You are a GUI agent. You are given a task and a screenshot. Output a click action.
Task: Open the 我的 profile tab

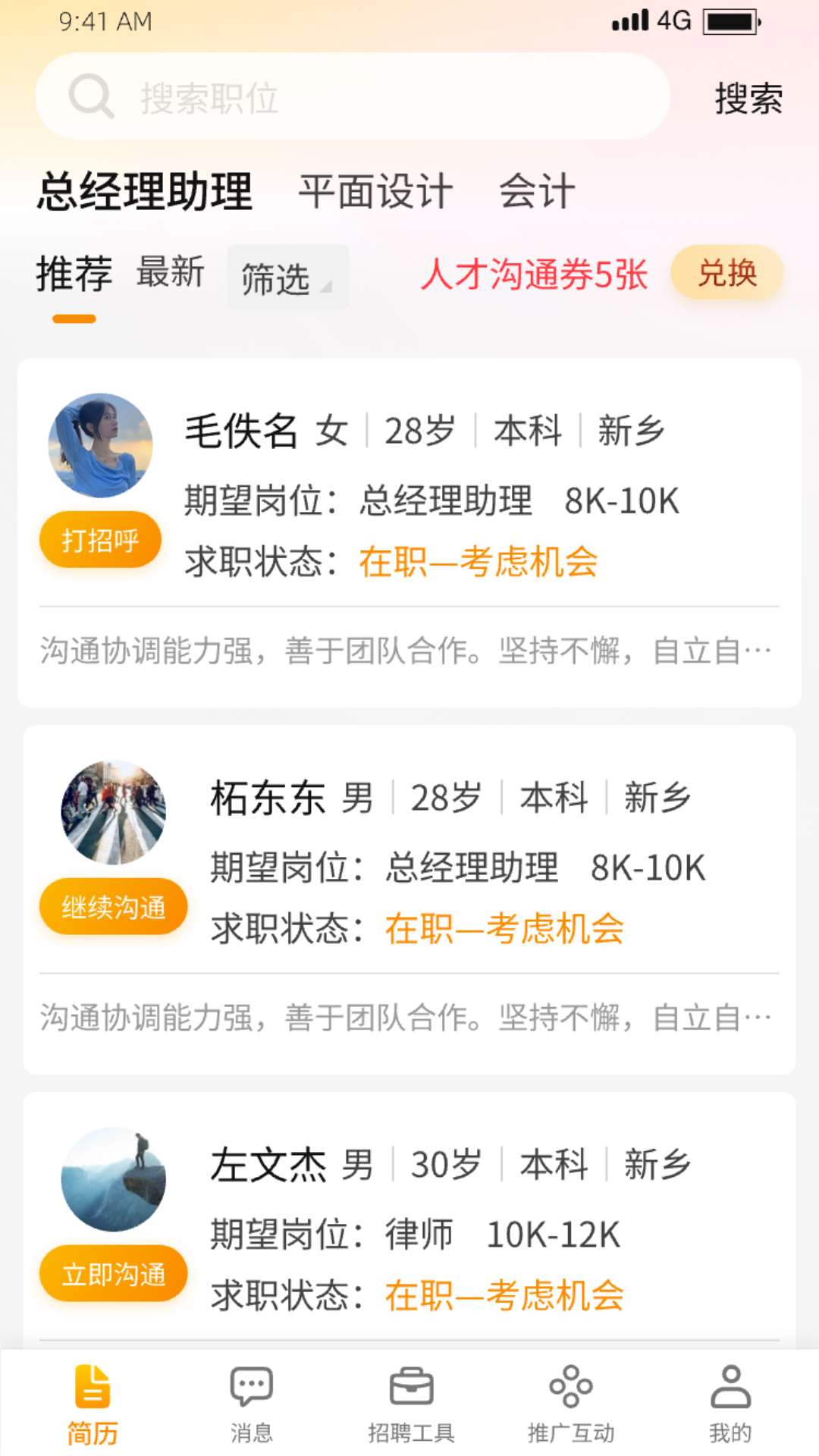pos(730,1404)
